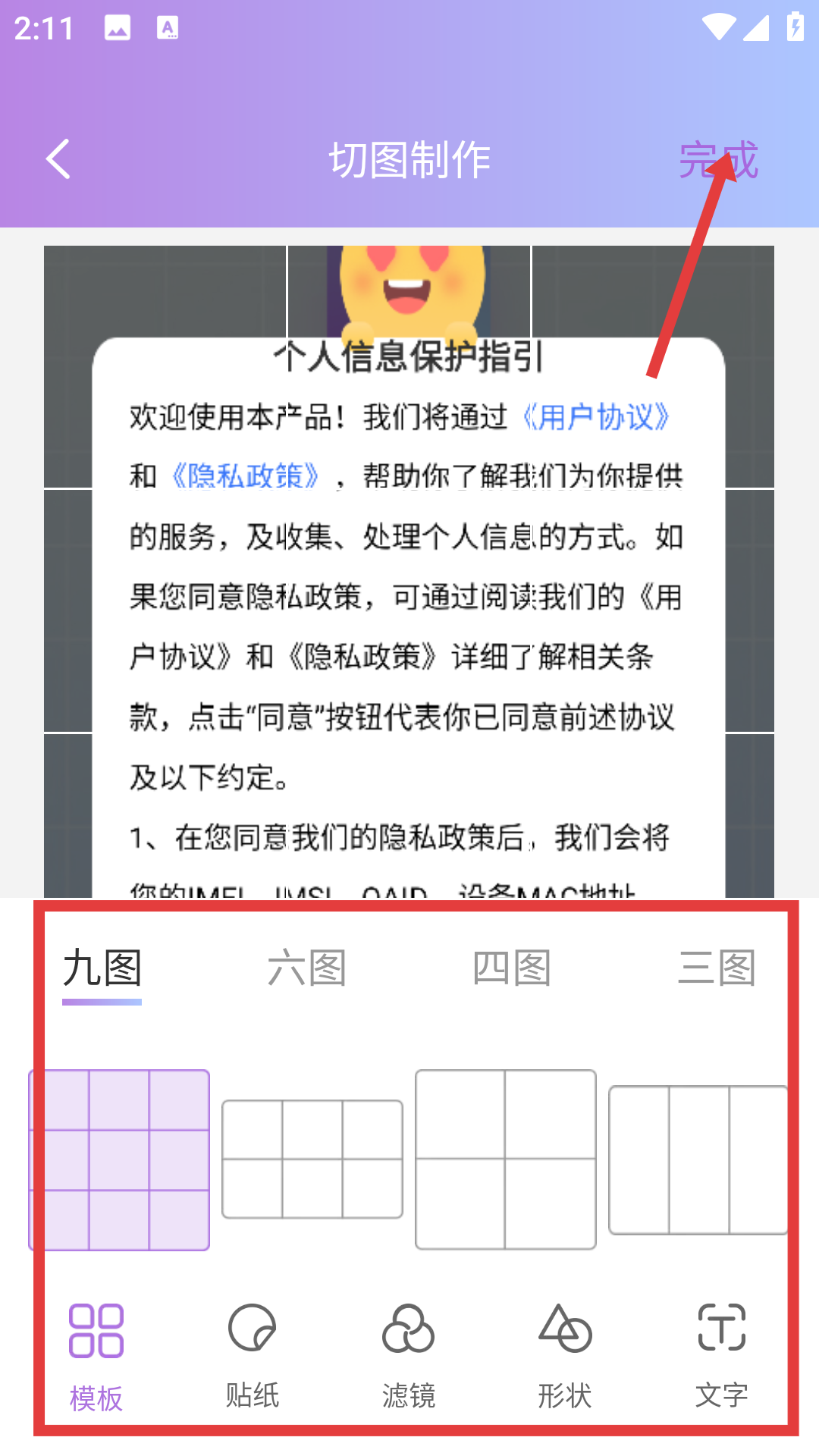Image resolution: width=819 pixels, height=1456 pixels.
Task: Open the 文字 text tool
Action: click(721, 1354)
